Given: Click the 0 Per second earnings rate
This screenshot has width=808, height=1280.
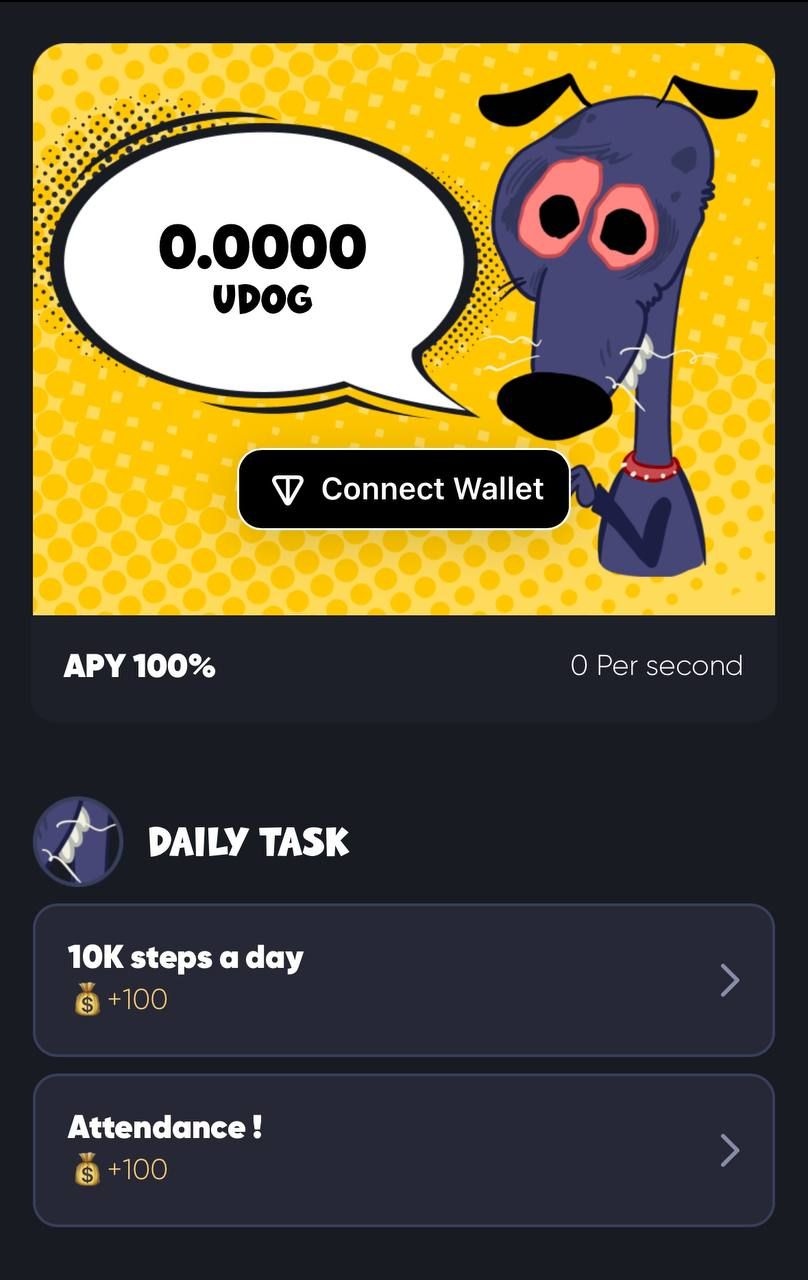Looking at the screenshot, I should [x=656, y=665].
